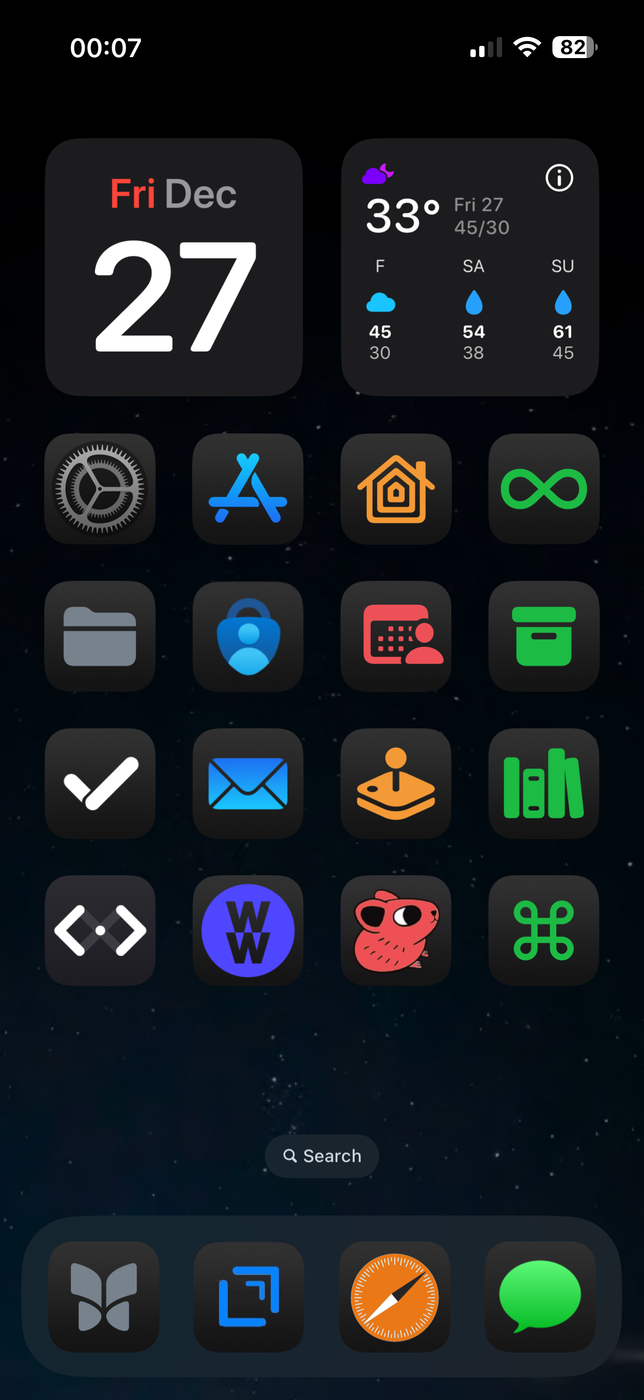Launch the Arcade joystick app
Viewport: 644px width, 1400px height.
396,783
